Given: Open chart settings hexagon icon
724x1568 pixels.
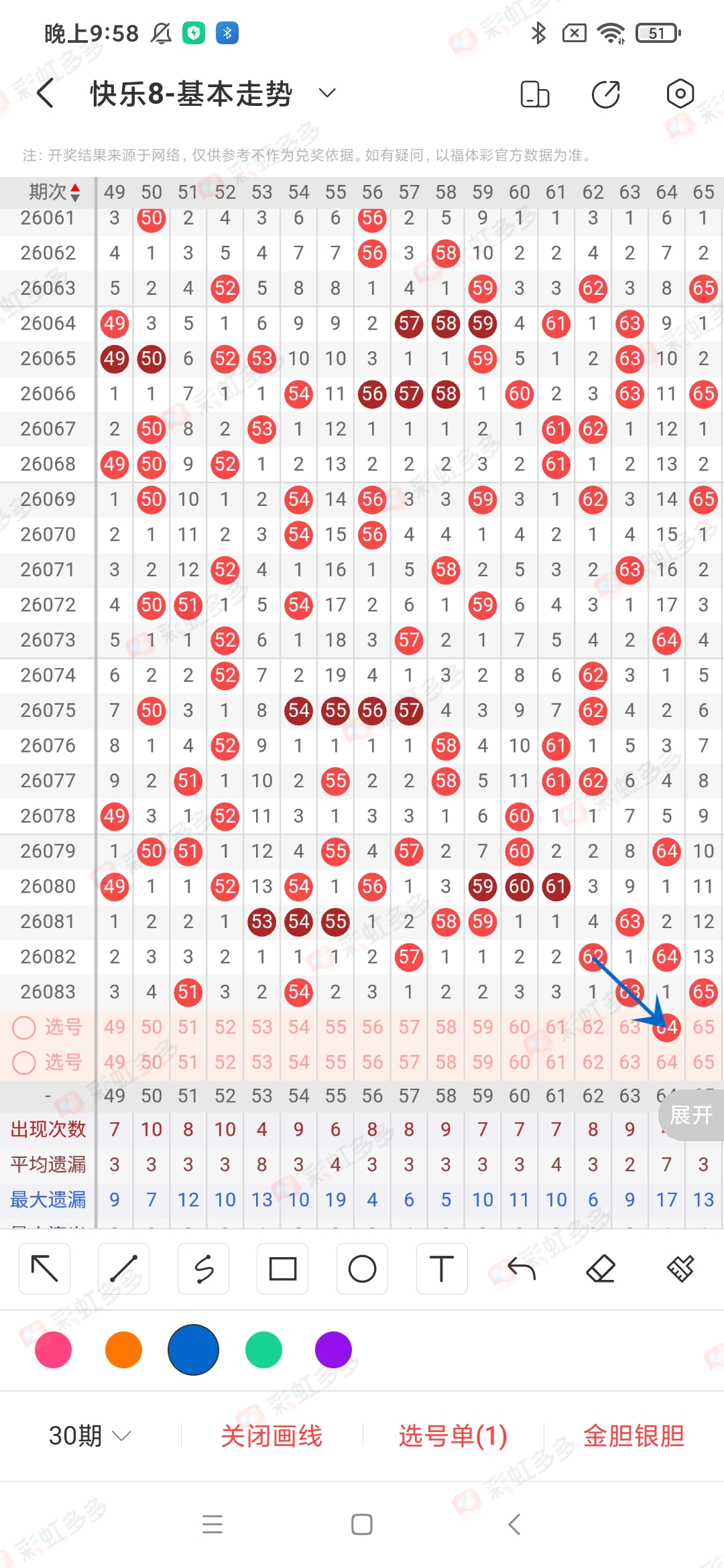Looking at the screenshot, I should coord(680,94).
